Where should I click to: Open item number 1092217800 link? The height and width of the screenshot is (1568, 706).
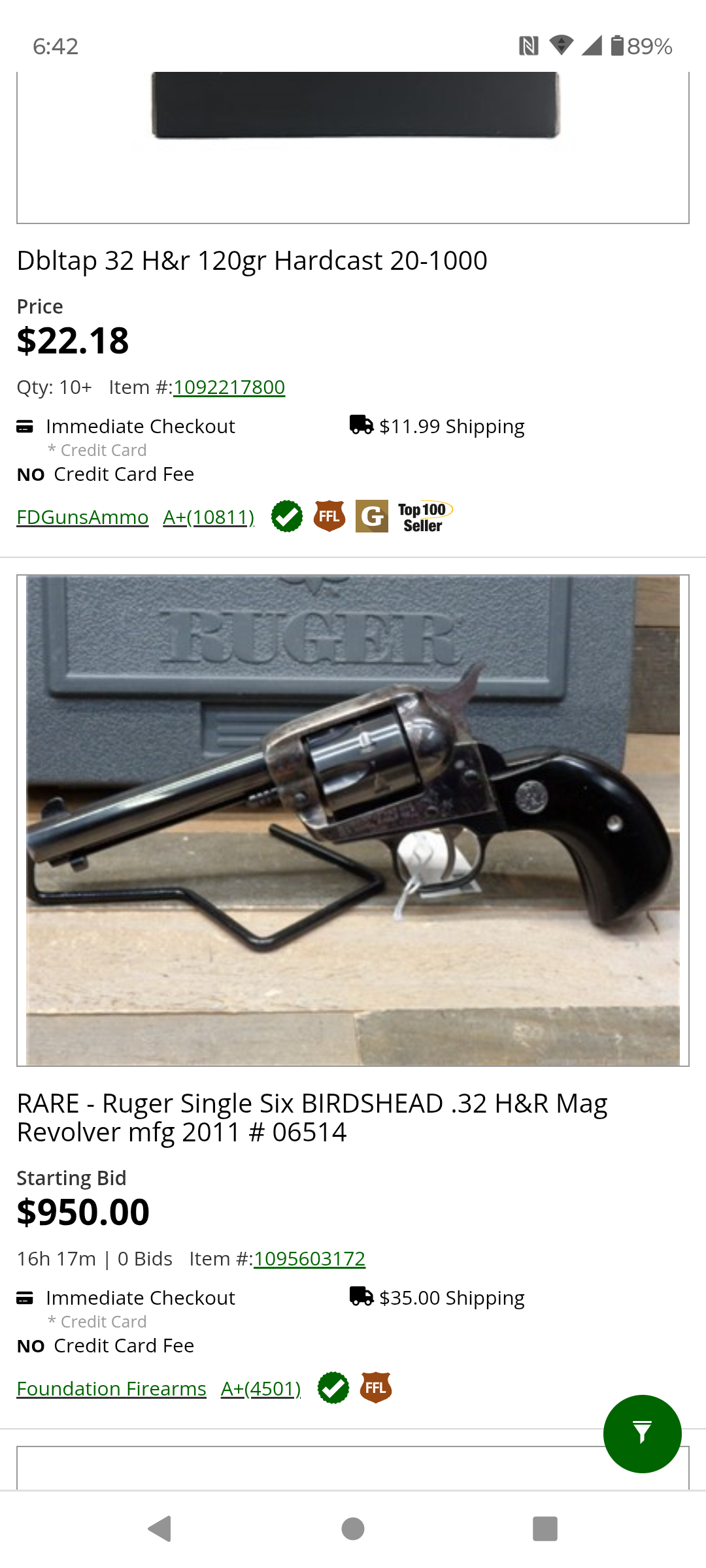click(229, 387)
